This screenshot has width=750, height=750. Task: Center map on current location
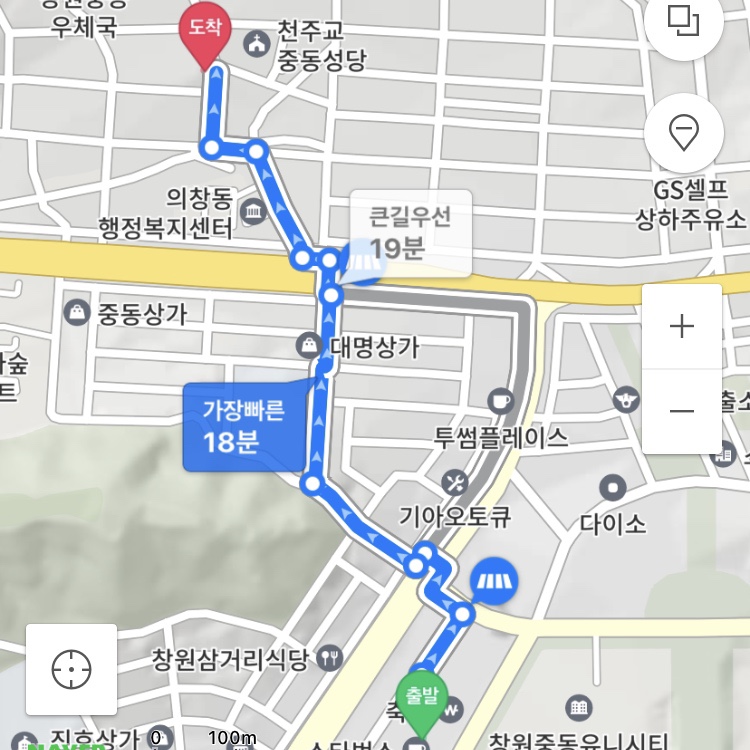tap(71, 668)
